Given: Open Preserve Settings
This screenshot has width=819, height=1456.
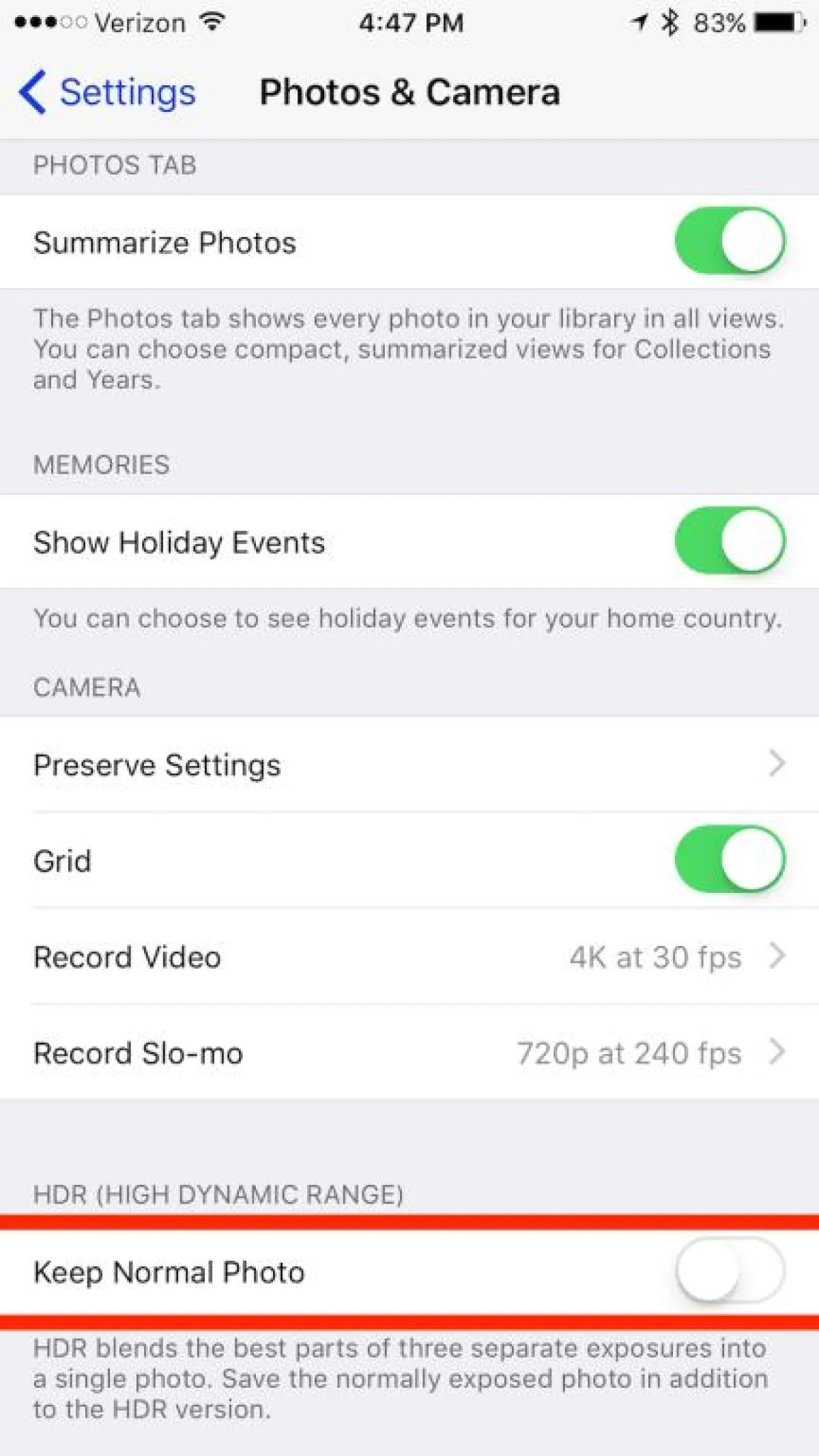Looking at the screenshot, I should point(409,765).
